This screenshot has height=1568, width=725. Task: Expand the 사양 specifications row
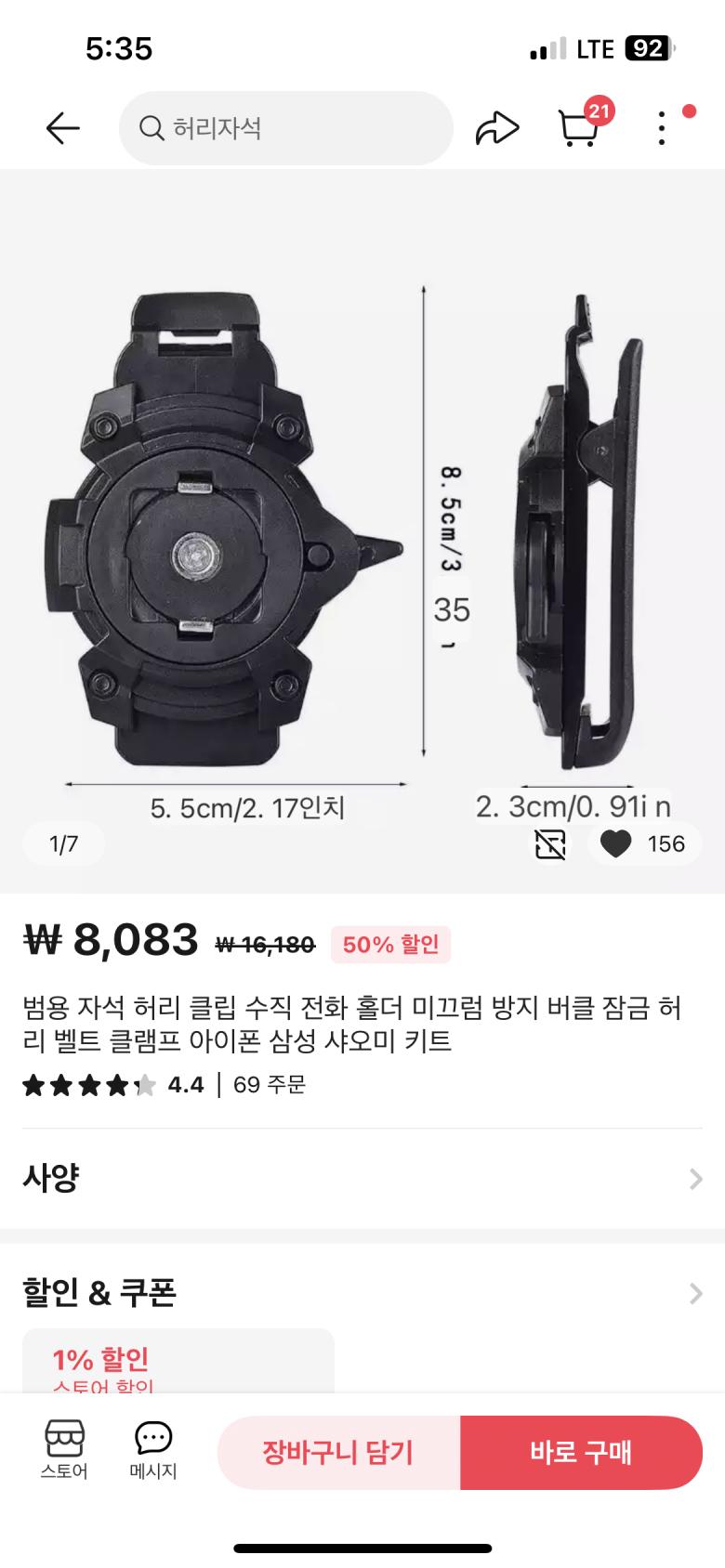click(x=362, y=1178)
